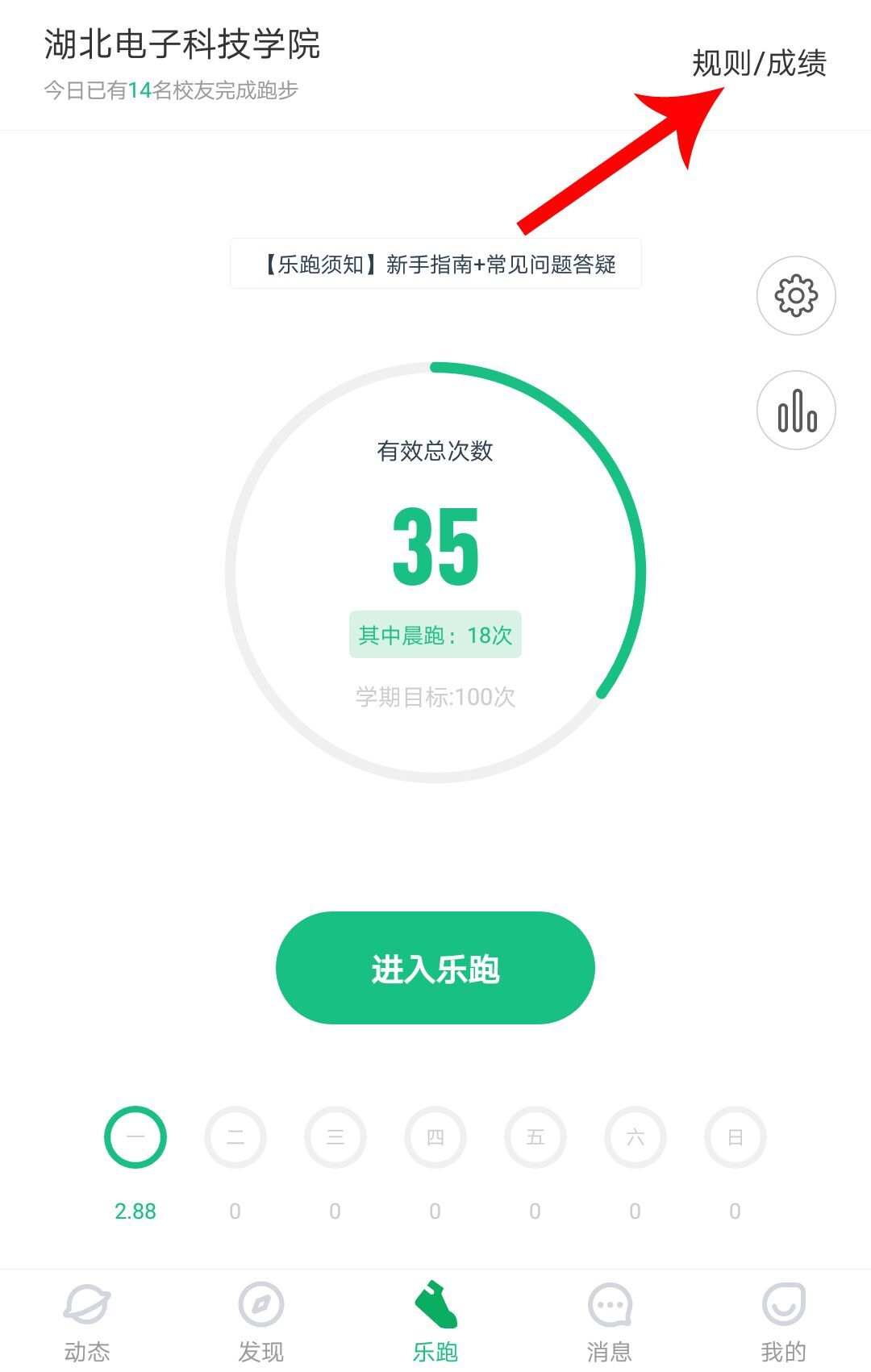Open the bar chart statistics icon
The image size is (871, 1372).
795,410
